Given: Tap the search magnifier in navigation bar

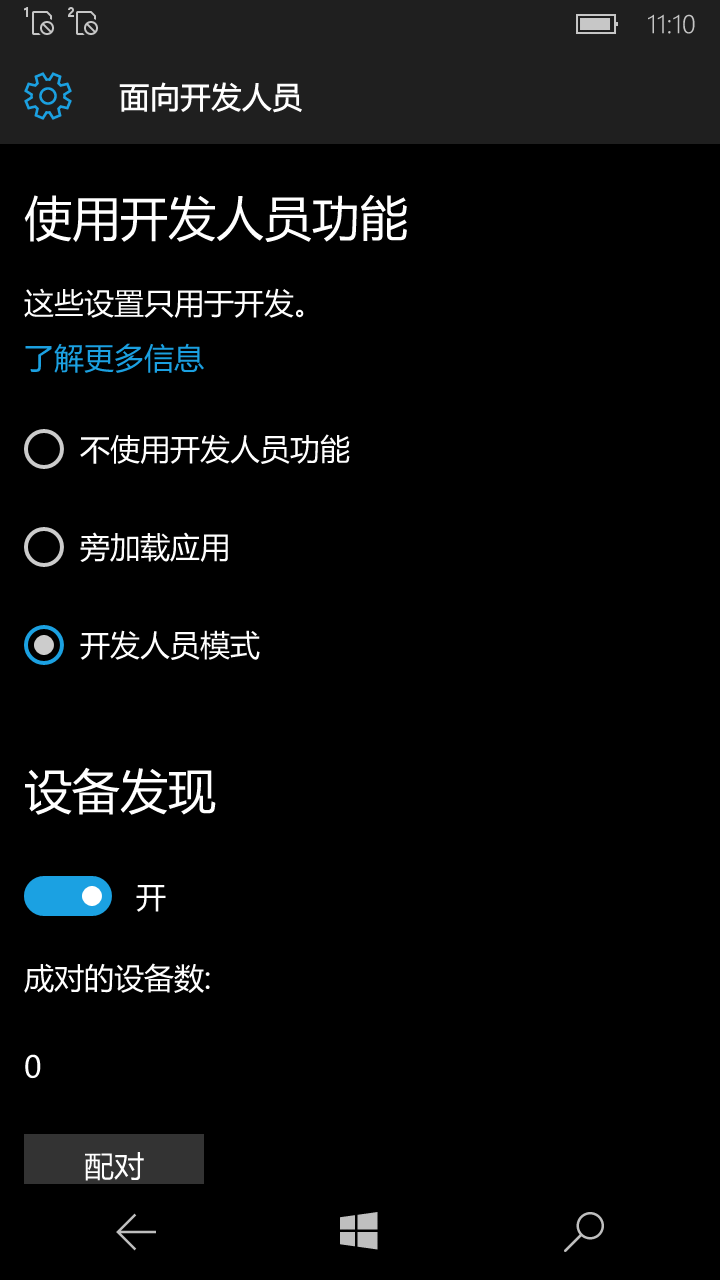Looking at the screenshot, I should point(584,1232).
